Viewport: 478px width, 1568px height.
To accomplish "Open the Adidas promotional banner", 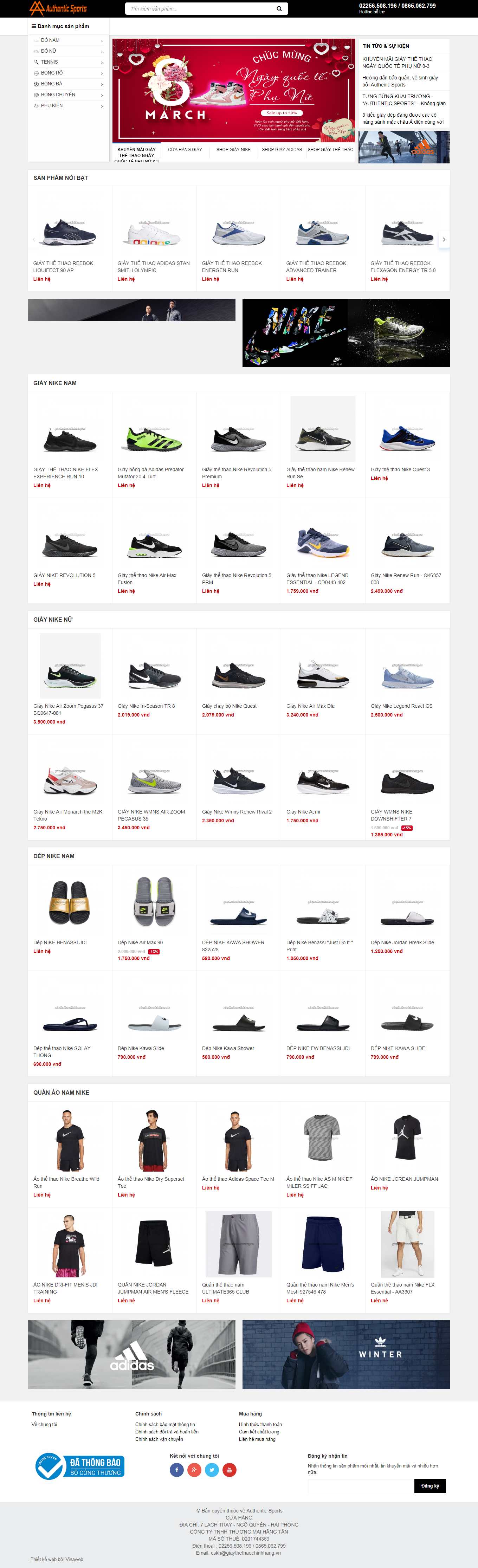I will pyautogui.click(x=131, y=1354).
